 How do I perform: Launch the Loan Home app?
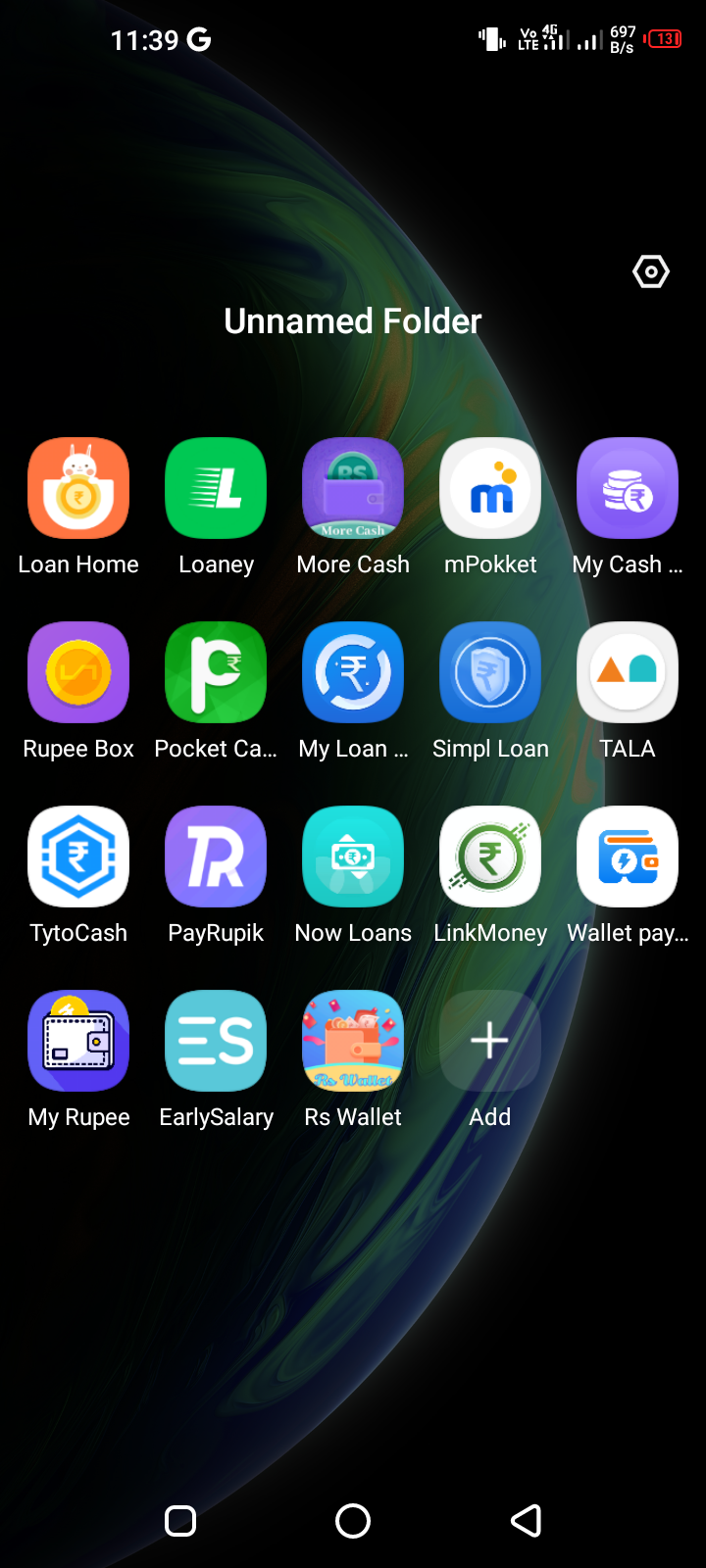click(78, 488)
